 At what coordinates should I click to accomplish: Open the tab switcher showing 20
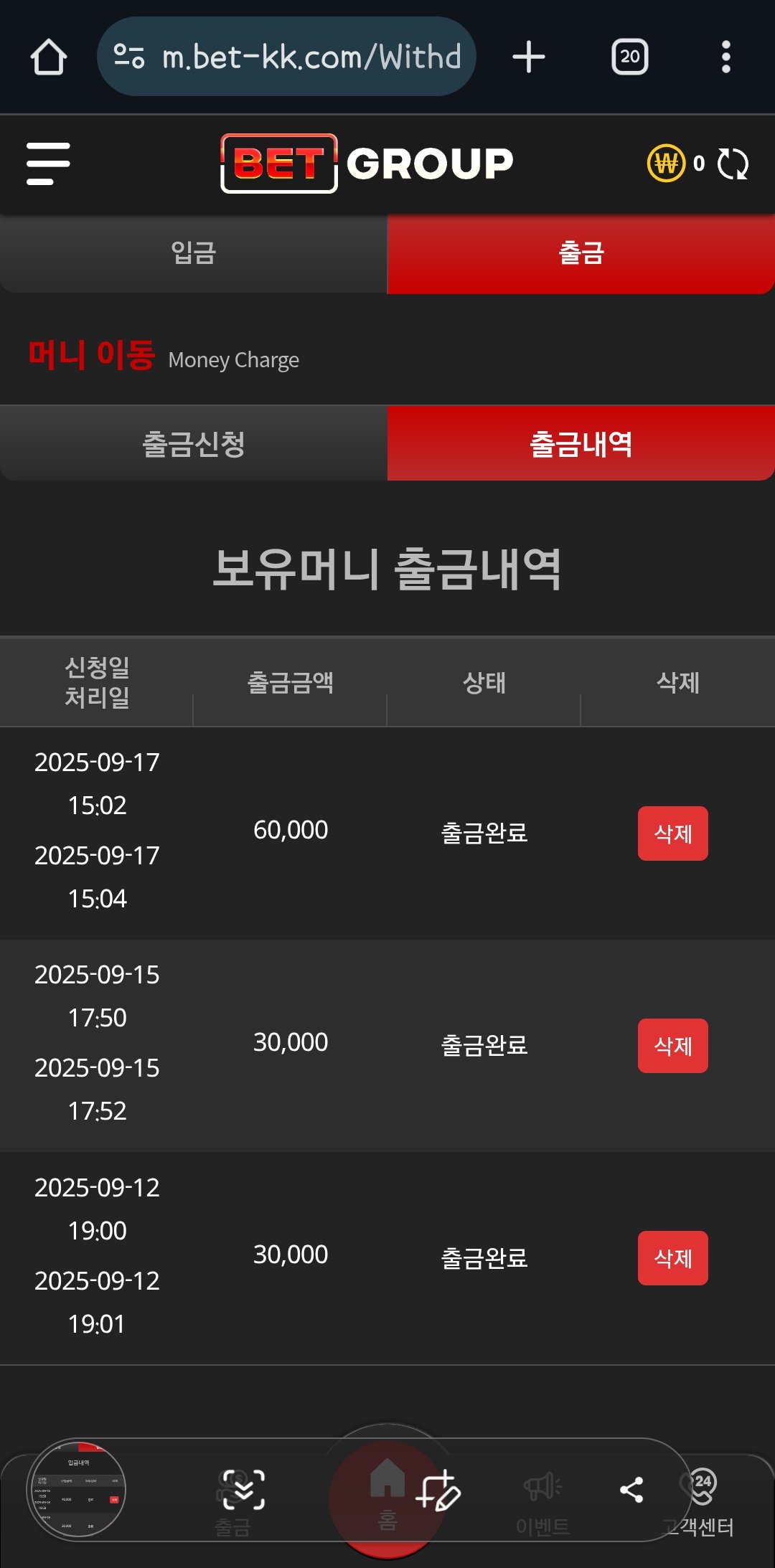click(629, 57)
